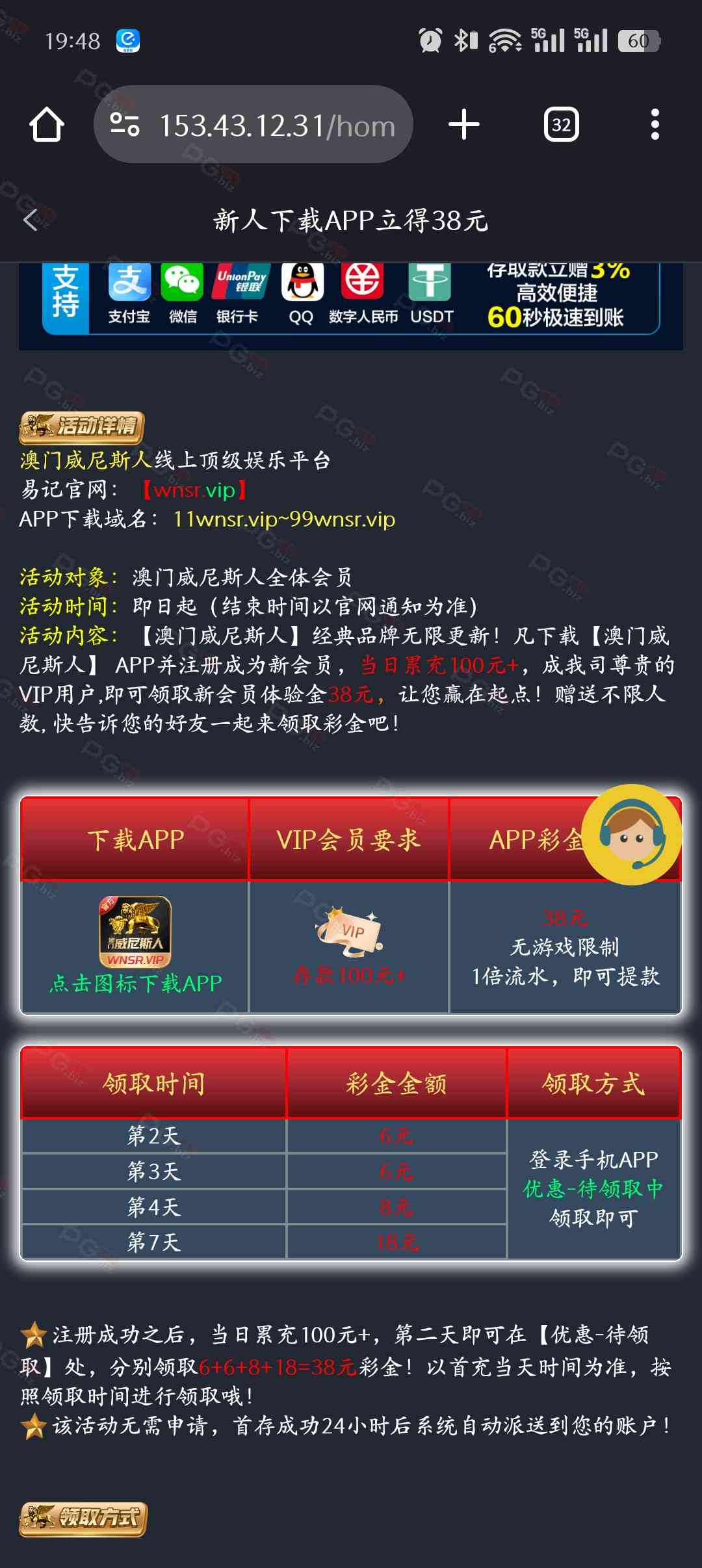Image resolution: width=702 pixels, height=1568 pixels.
Task: Open a new browser tab
Action: point(464,124)
